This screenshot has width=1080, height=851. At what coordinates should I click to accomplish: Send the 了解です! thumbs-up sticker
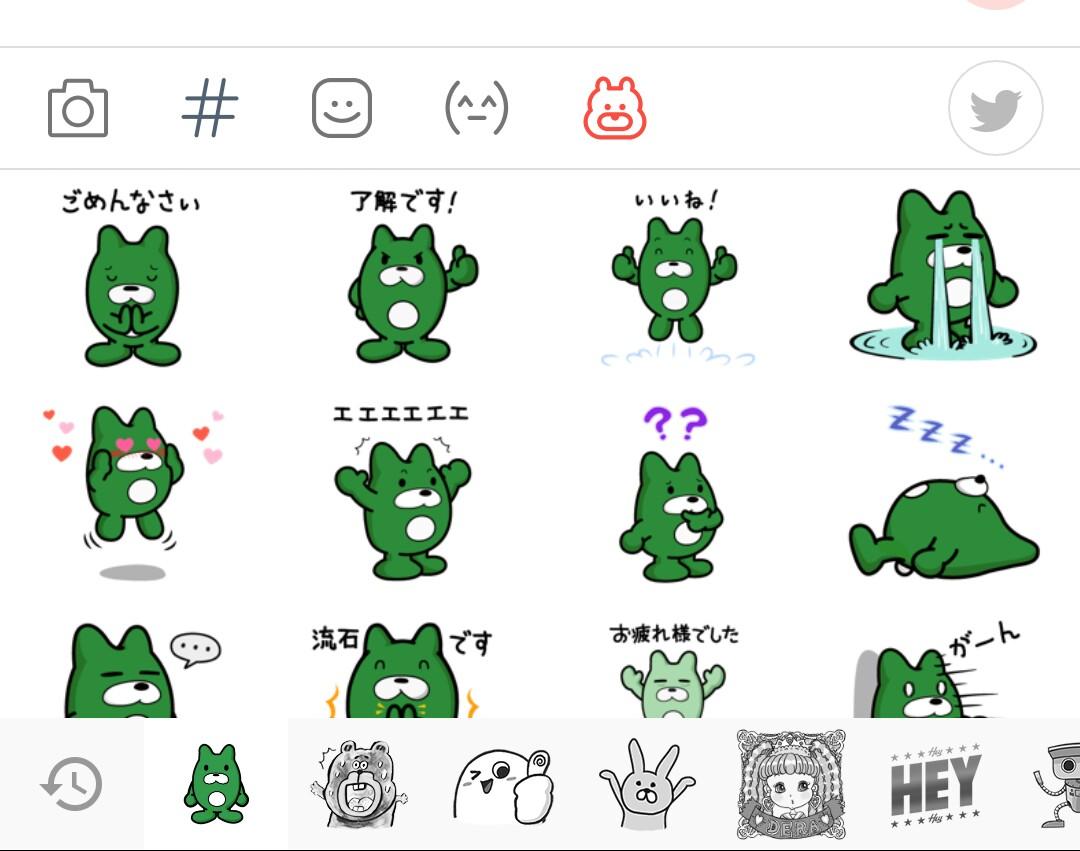pos(405,280)
